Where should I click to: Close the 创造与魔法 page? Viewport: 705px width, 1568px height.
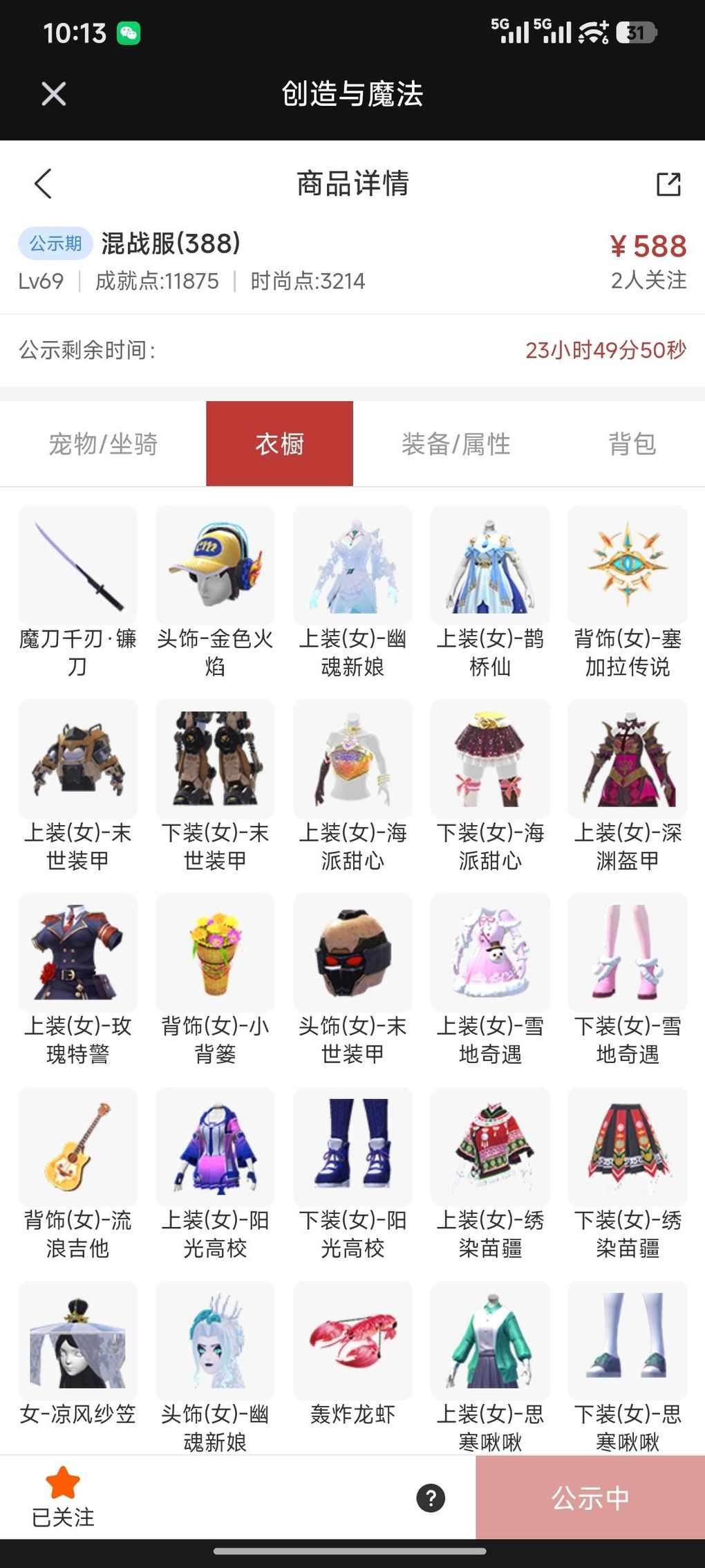coord(53,94)
